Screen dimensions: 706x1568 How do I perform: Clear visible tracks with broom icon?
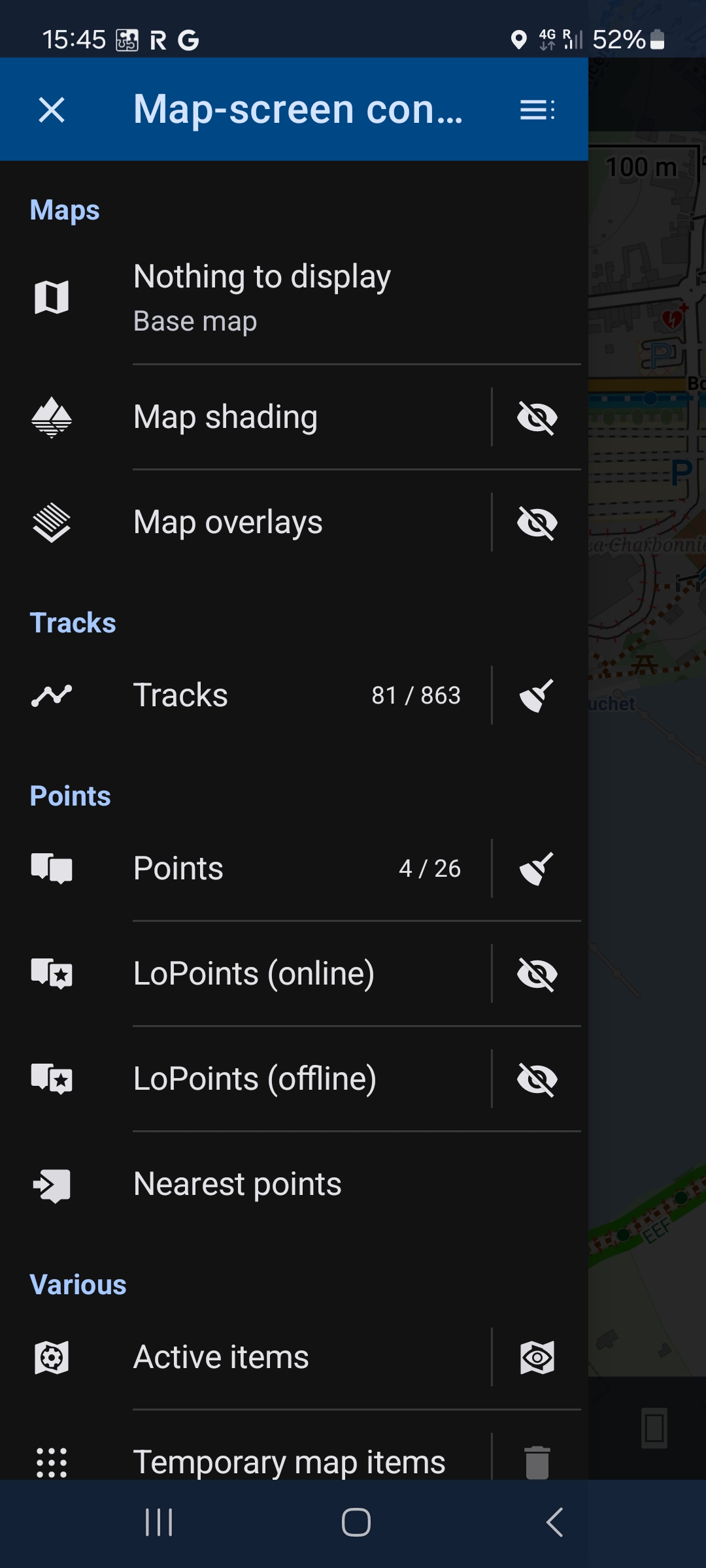(x=537, y=695)
